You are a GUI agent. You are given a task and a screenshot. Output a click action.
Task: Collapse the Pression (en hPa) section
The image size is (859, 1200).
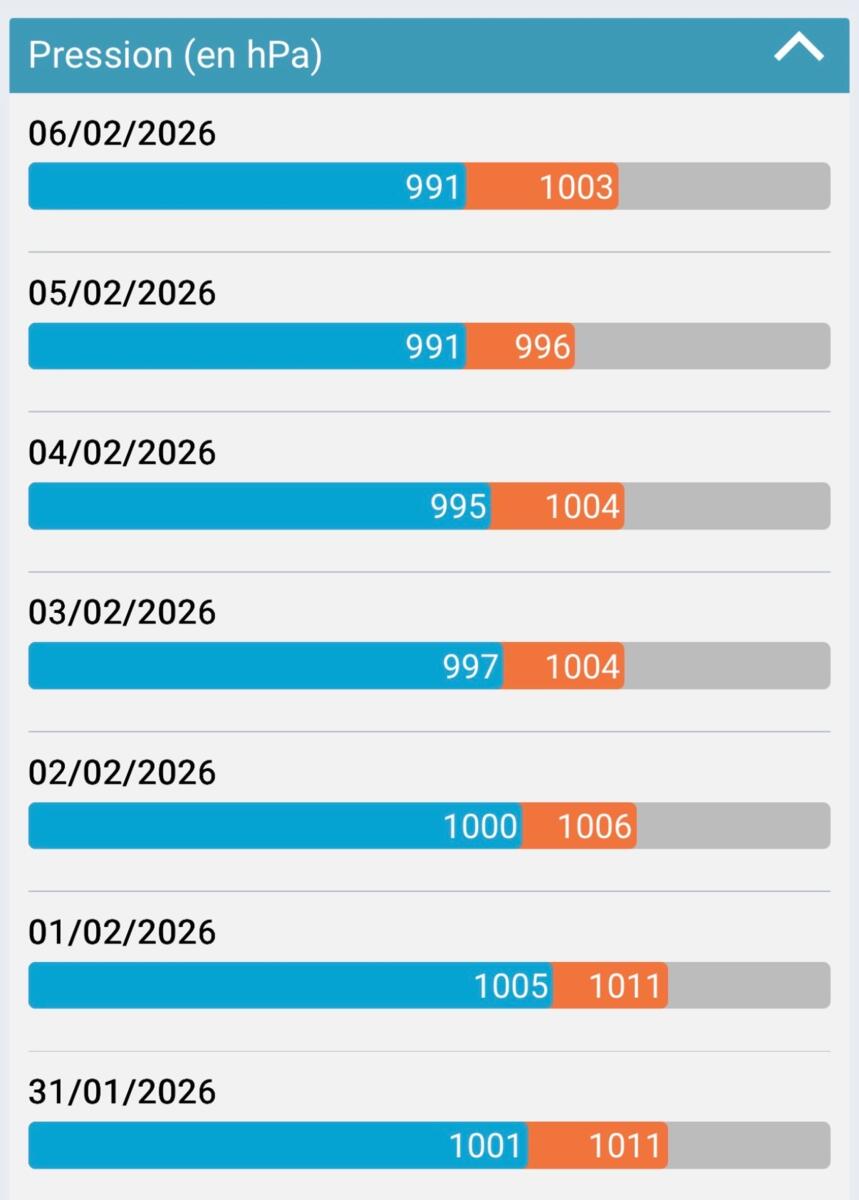[798, 49]
